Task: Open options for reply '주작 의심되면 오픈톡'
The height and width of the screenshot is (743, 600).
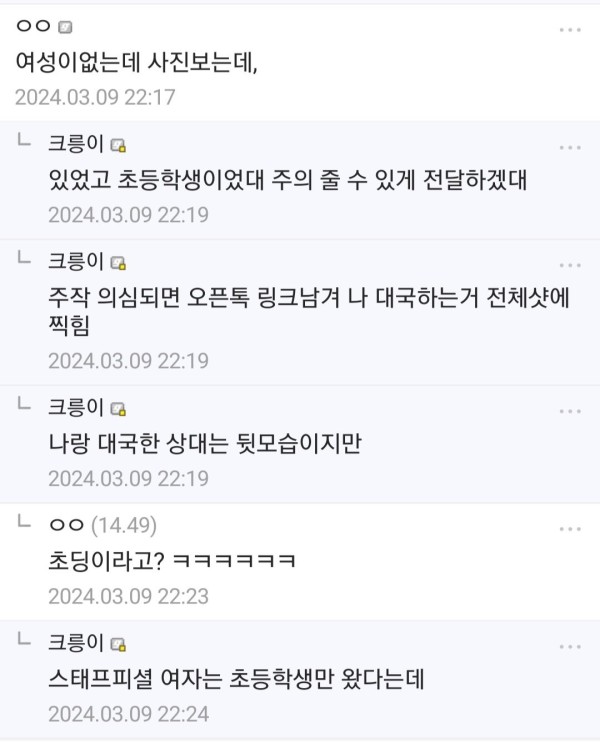Action: point(570,265)
